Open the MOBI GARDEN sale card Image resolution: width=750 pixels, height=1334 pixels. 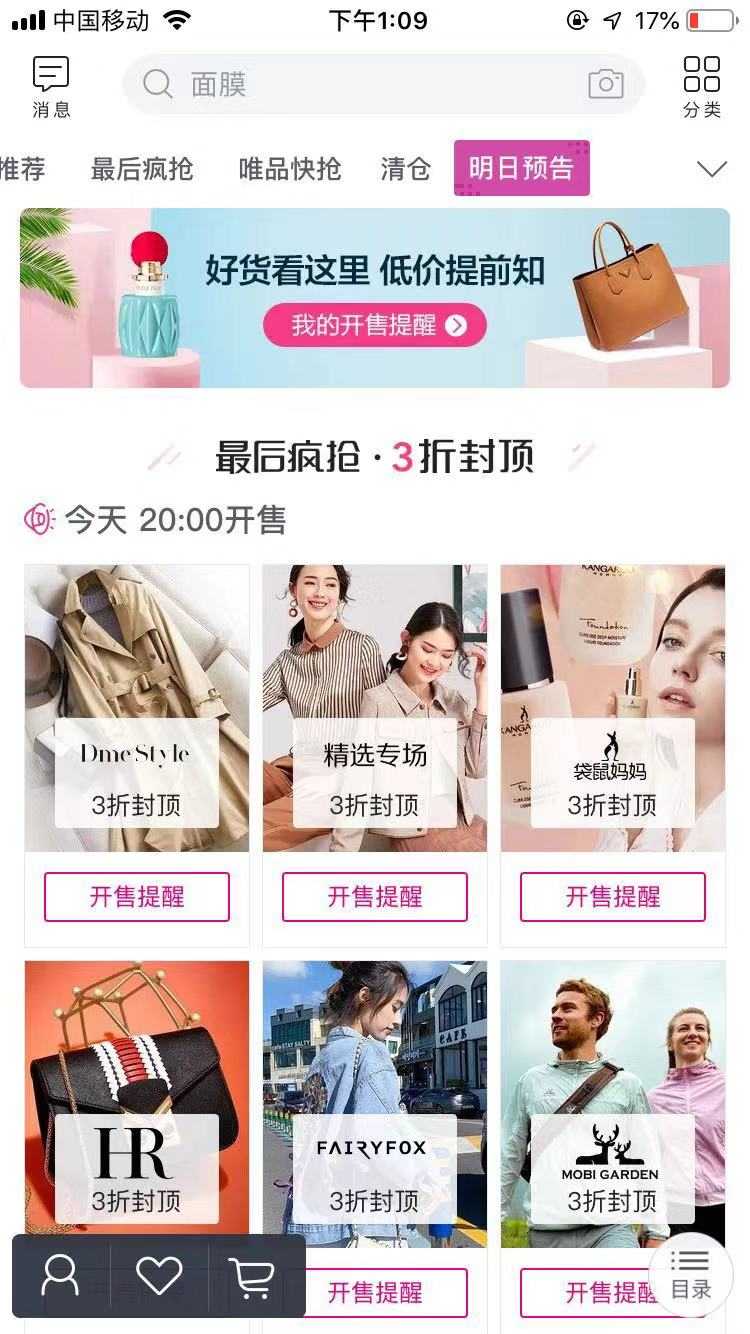[613, 1100]
